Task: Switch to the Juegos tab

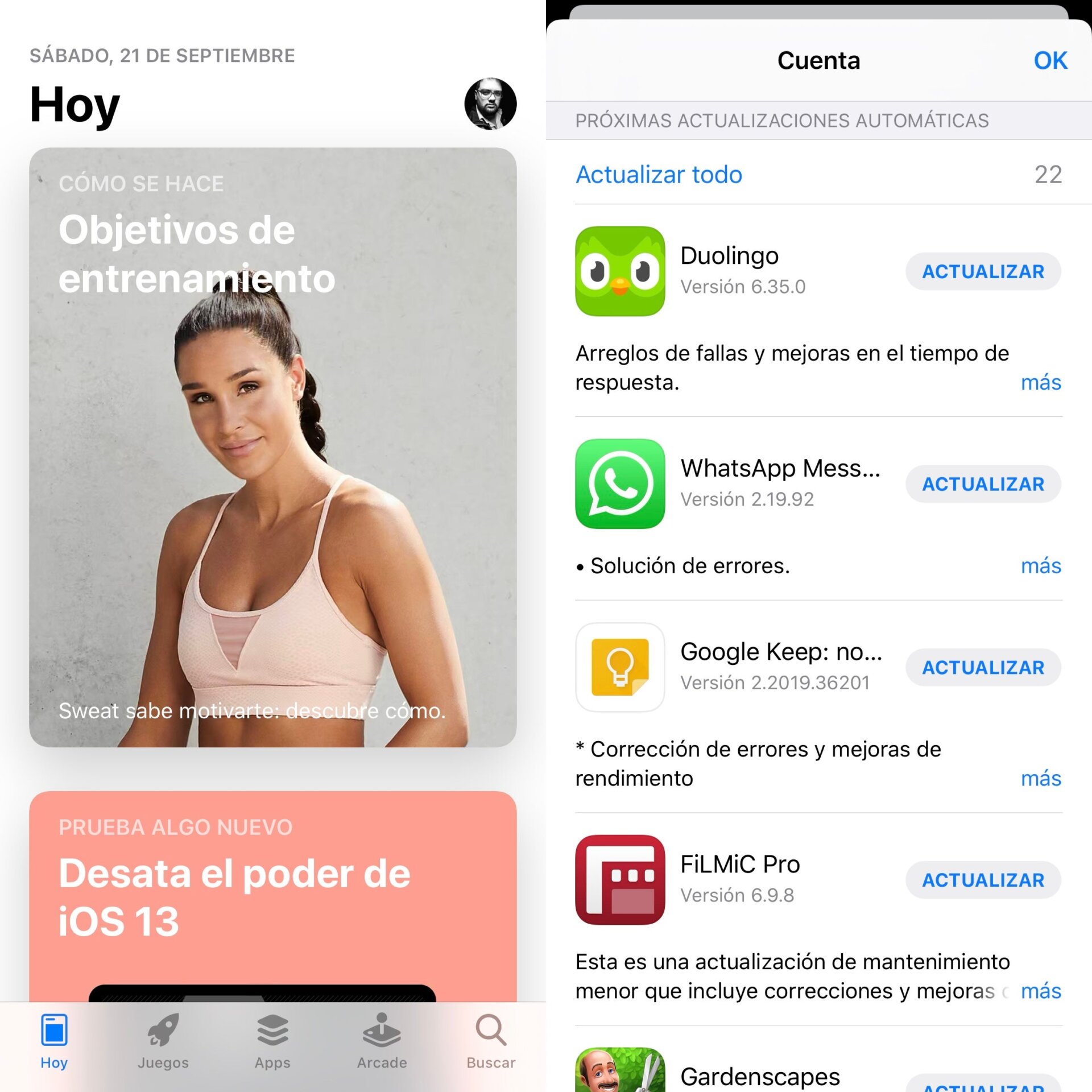Action: pyautogui.click(x=163, y=1041)
